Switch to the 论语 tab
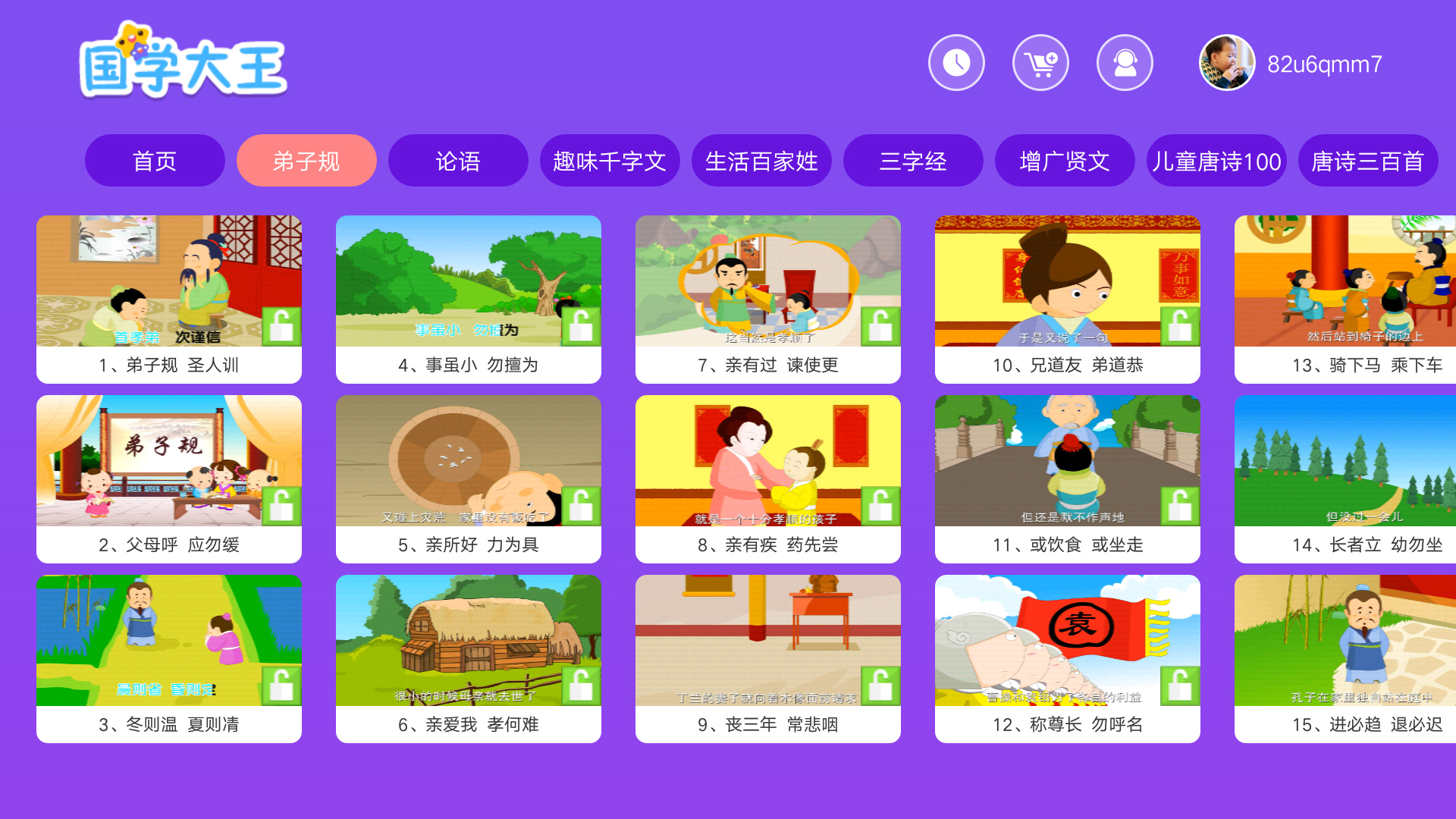The height and width of the screenshot is (819, 1456). tap(458, 161)
